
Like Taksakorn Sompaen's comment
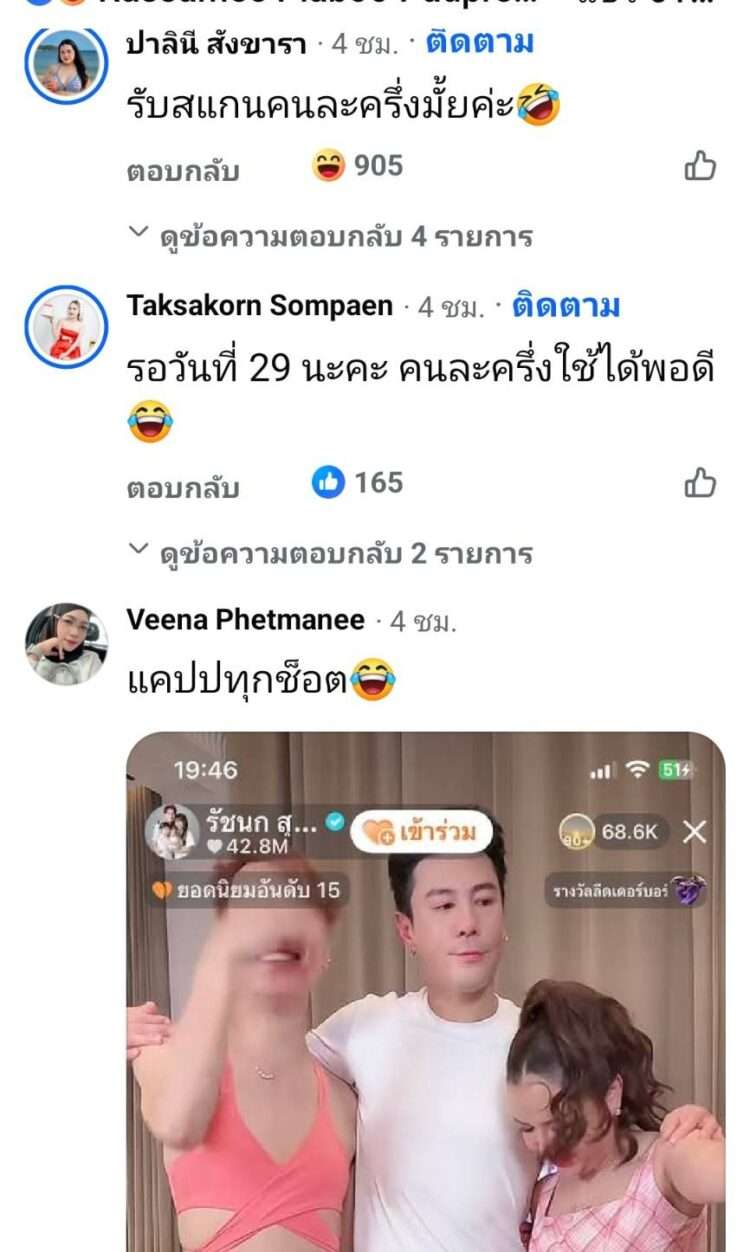click(700, 484)
